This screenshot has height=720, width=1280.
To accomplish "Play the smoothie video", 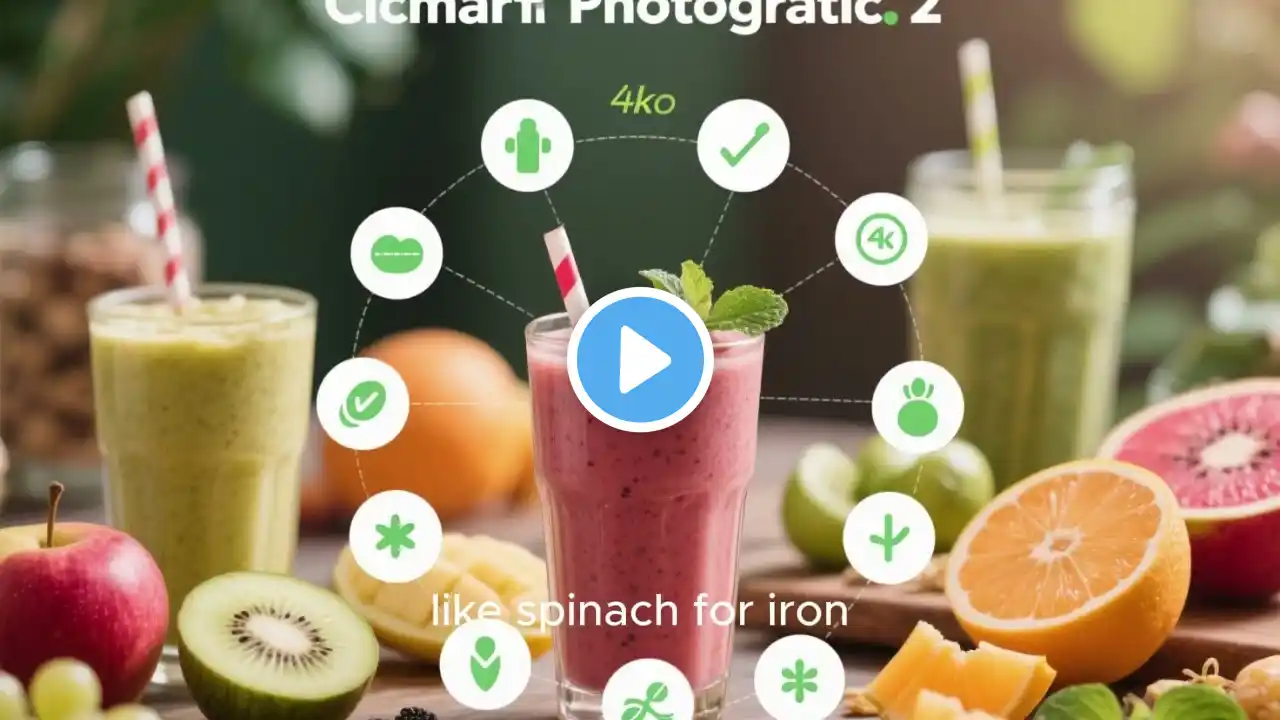I will pos(640,360).
